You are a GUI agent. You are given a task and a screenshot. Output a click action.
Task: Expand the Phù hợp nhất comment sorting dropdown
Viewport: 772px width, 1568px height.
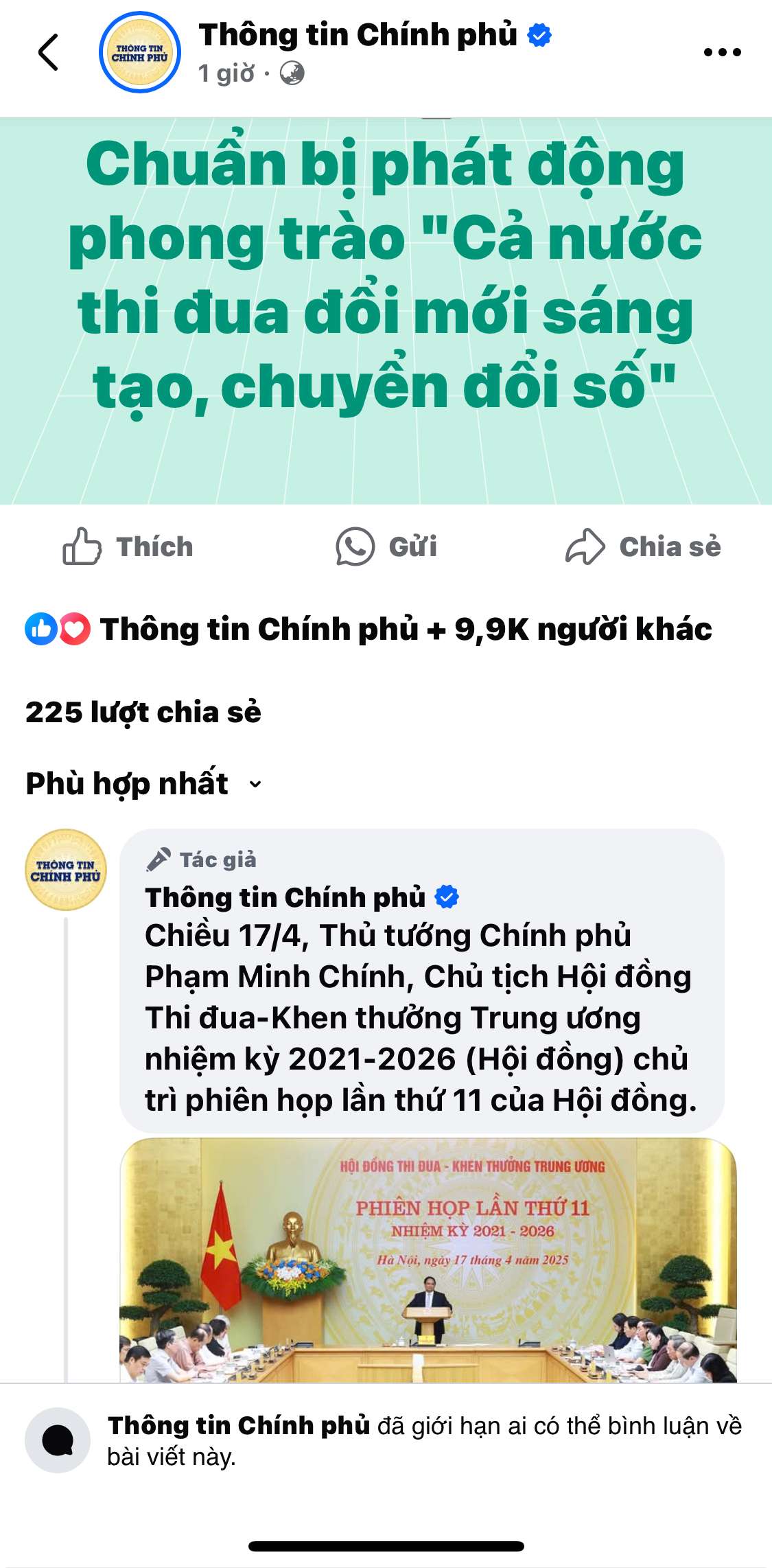coord(144,783)
